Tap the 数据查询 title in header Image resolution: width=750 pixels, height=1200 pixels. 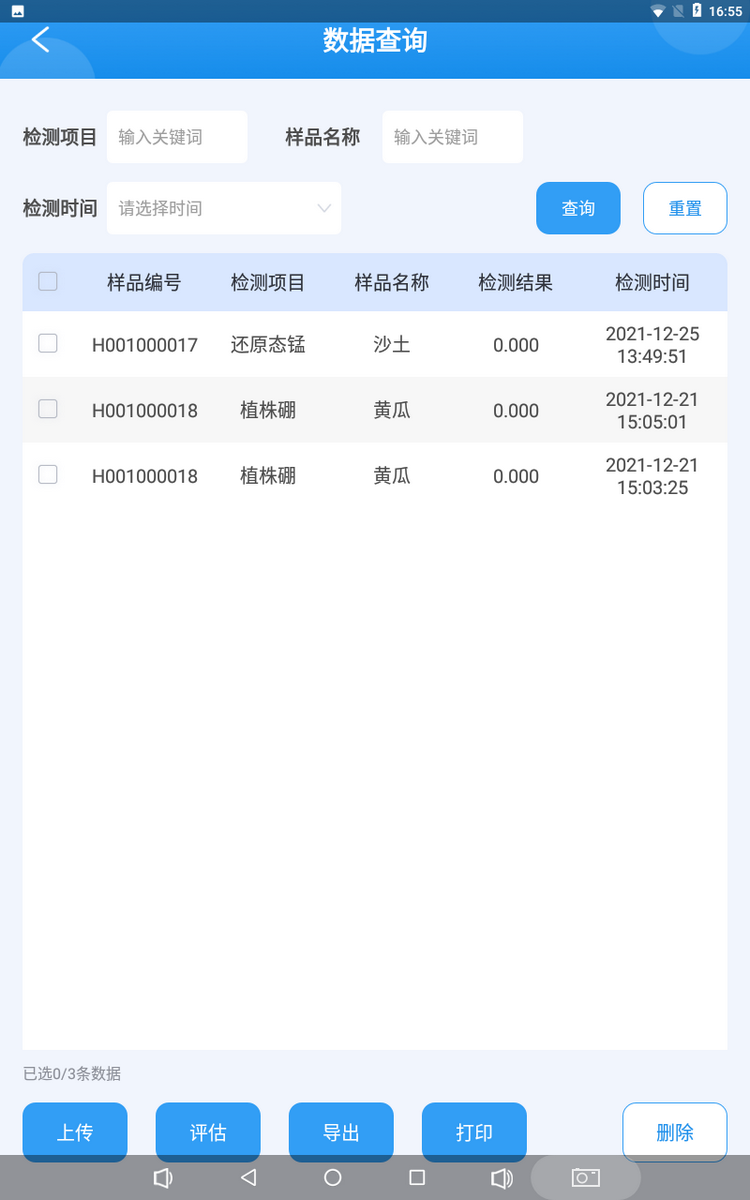(374, 40)
